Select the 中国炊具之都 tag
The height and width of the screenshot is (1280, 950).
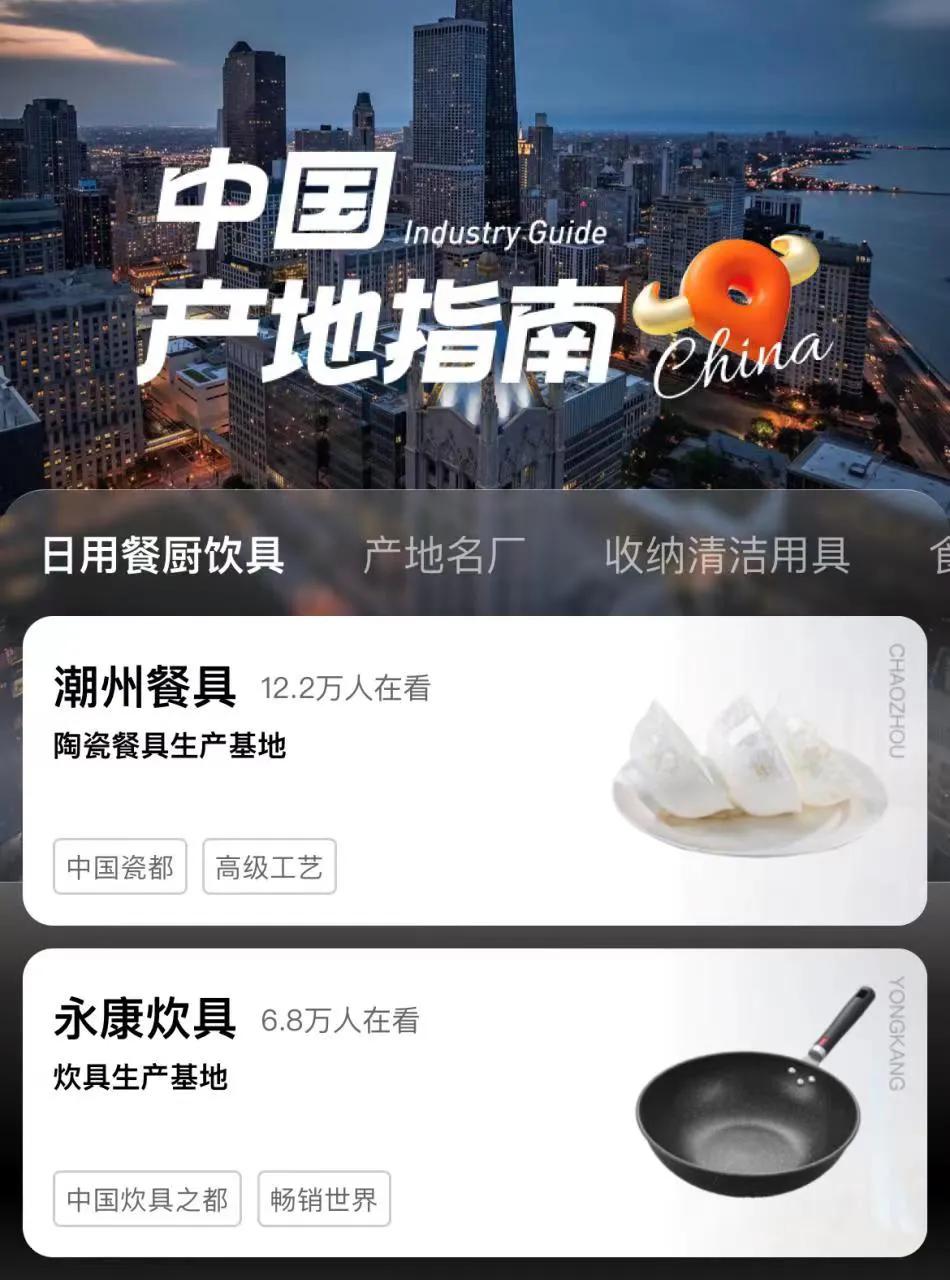[146, 1200]
